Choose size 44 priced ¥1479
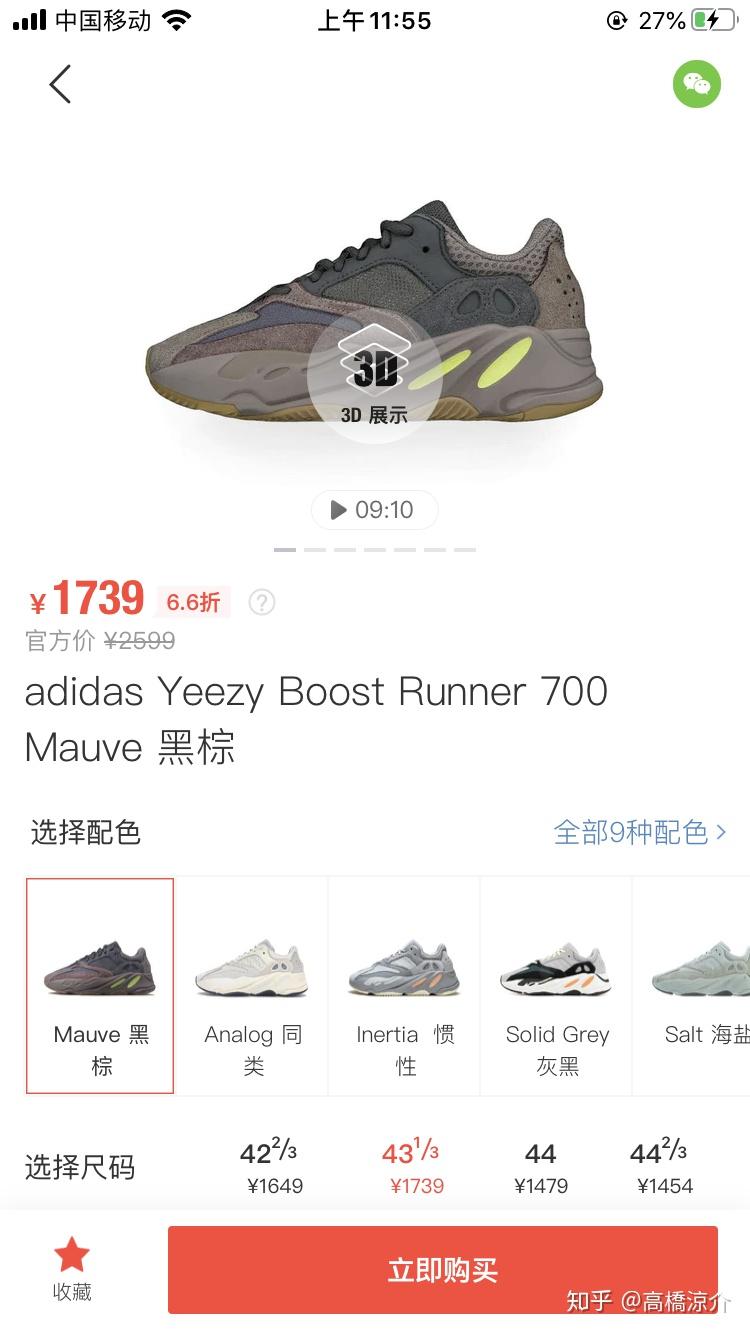This screenshot has width=750, height=1334. click(x=540, y=1166)
